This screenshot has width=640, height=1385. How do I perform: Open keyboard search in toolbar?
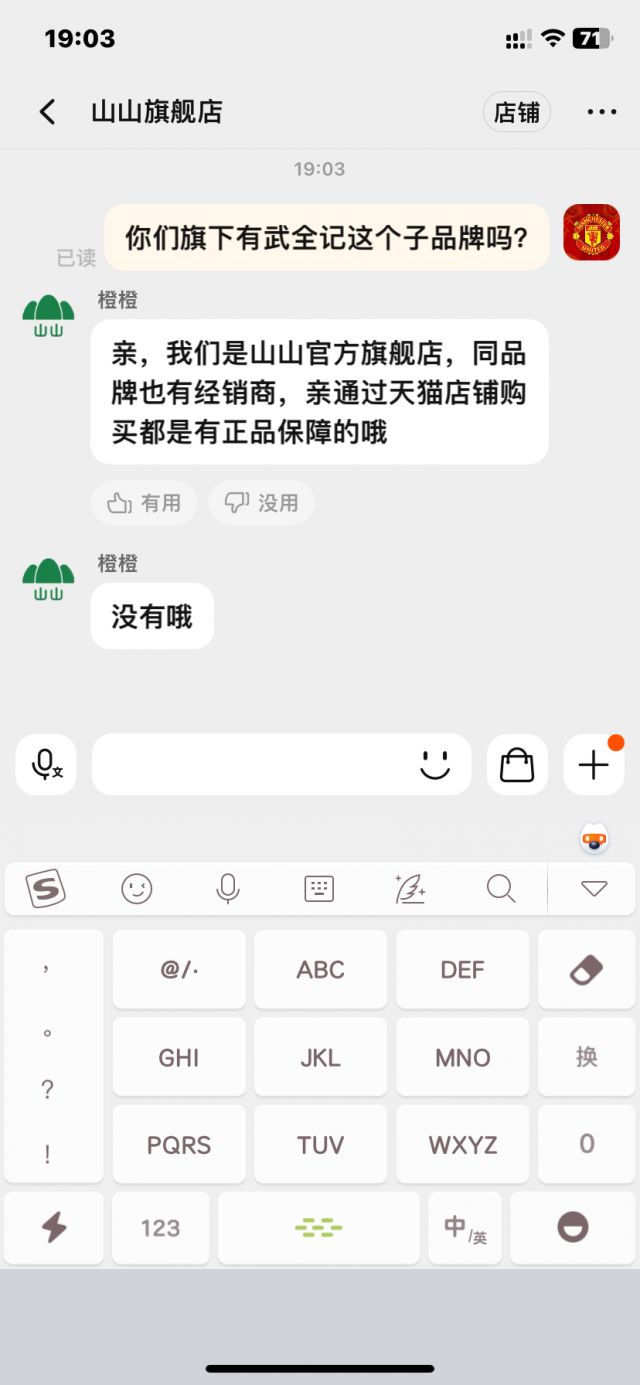[x=500, y=888]
